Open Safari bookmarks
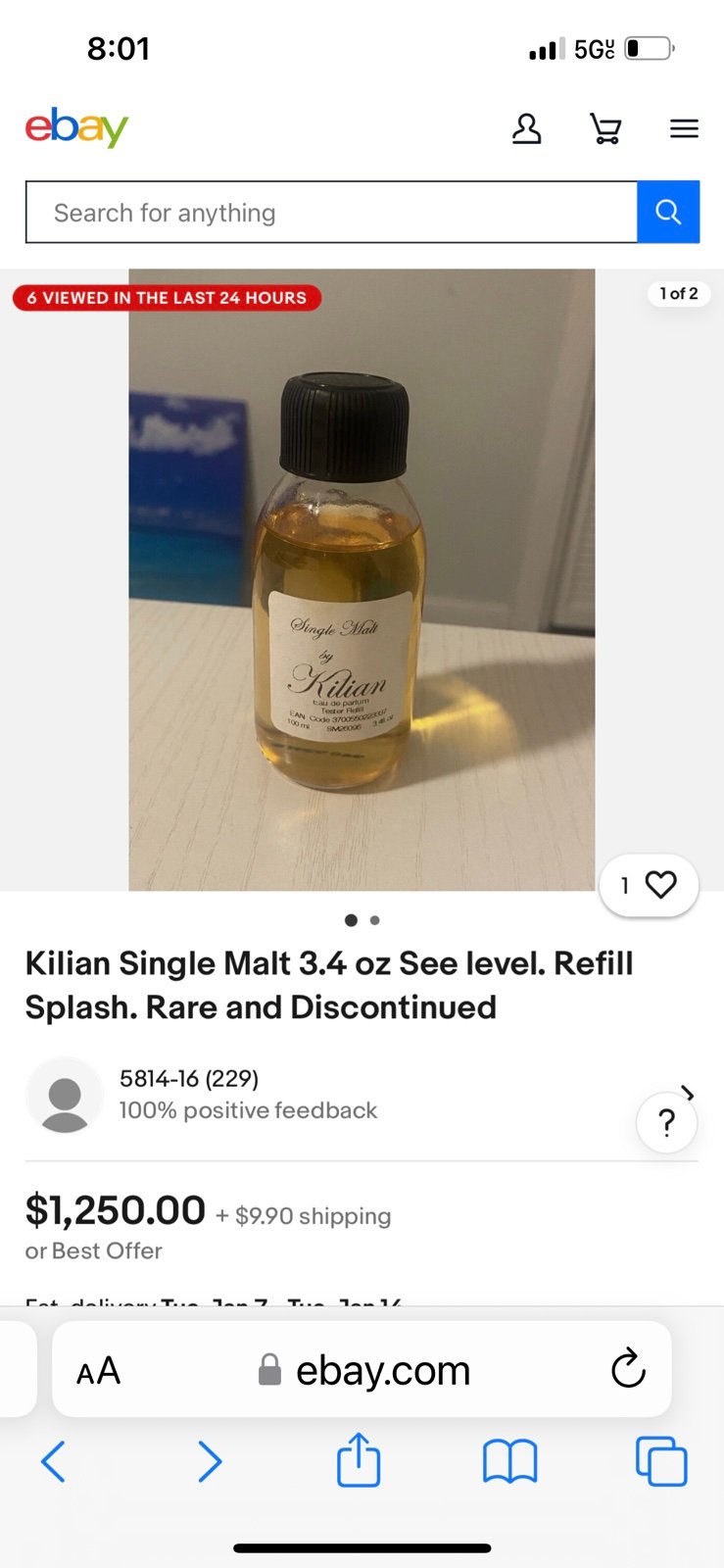Viewport: 724px width, 1568px height. pos(509,1461)
